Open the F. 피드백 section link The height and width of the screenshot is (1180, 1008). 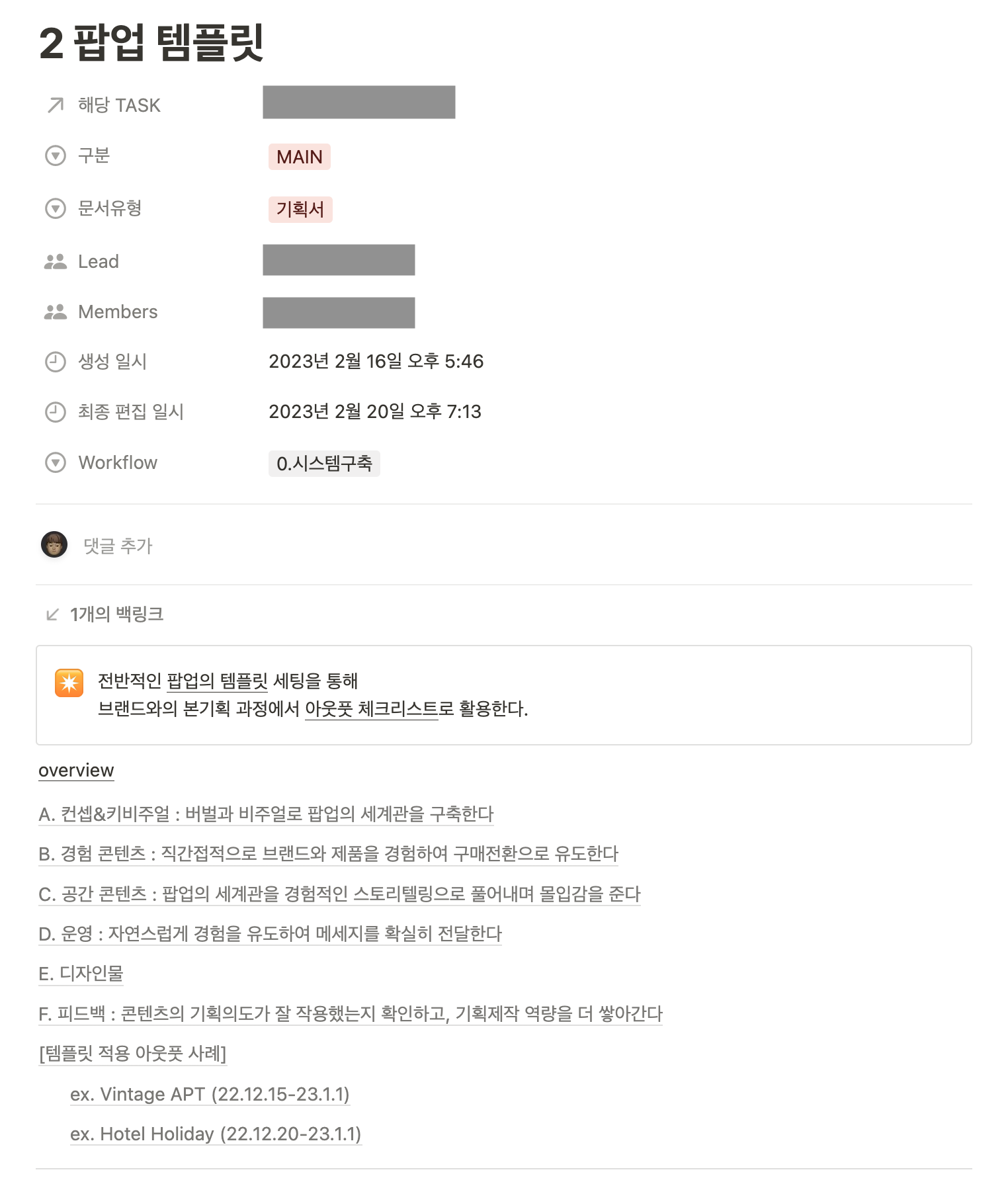(351, 1013)
